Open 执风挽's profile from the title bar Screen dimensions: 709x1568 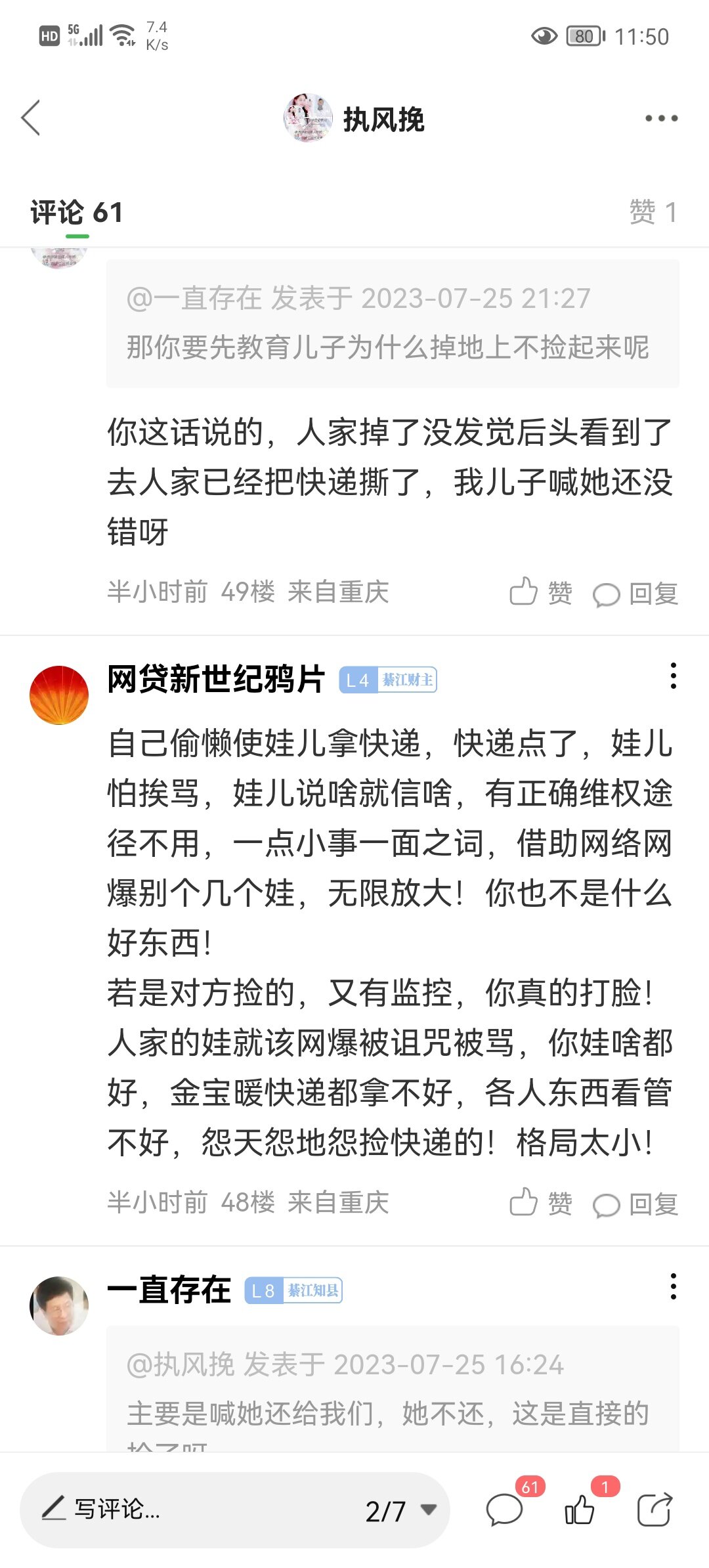354,119
